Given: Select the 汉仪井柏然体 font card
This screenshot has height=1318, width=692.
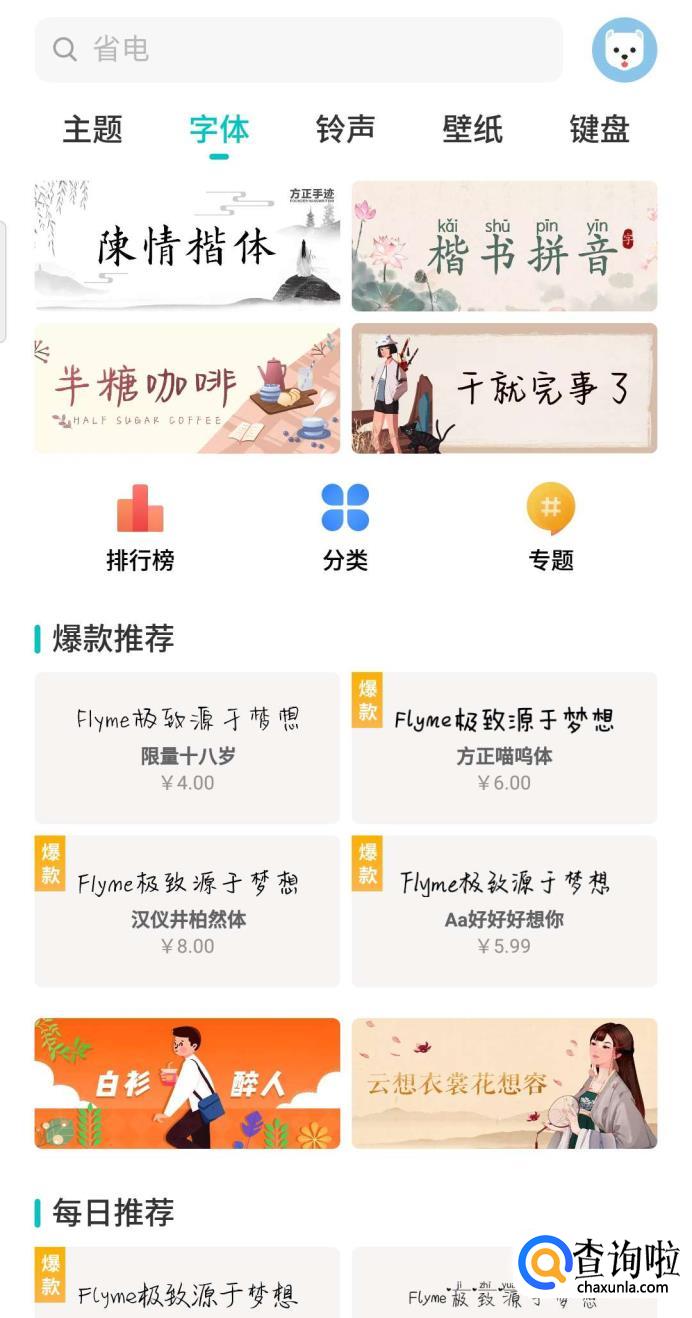Looking at the screenshot, I should click(187, 911).
